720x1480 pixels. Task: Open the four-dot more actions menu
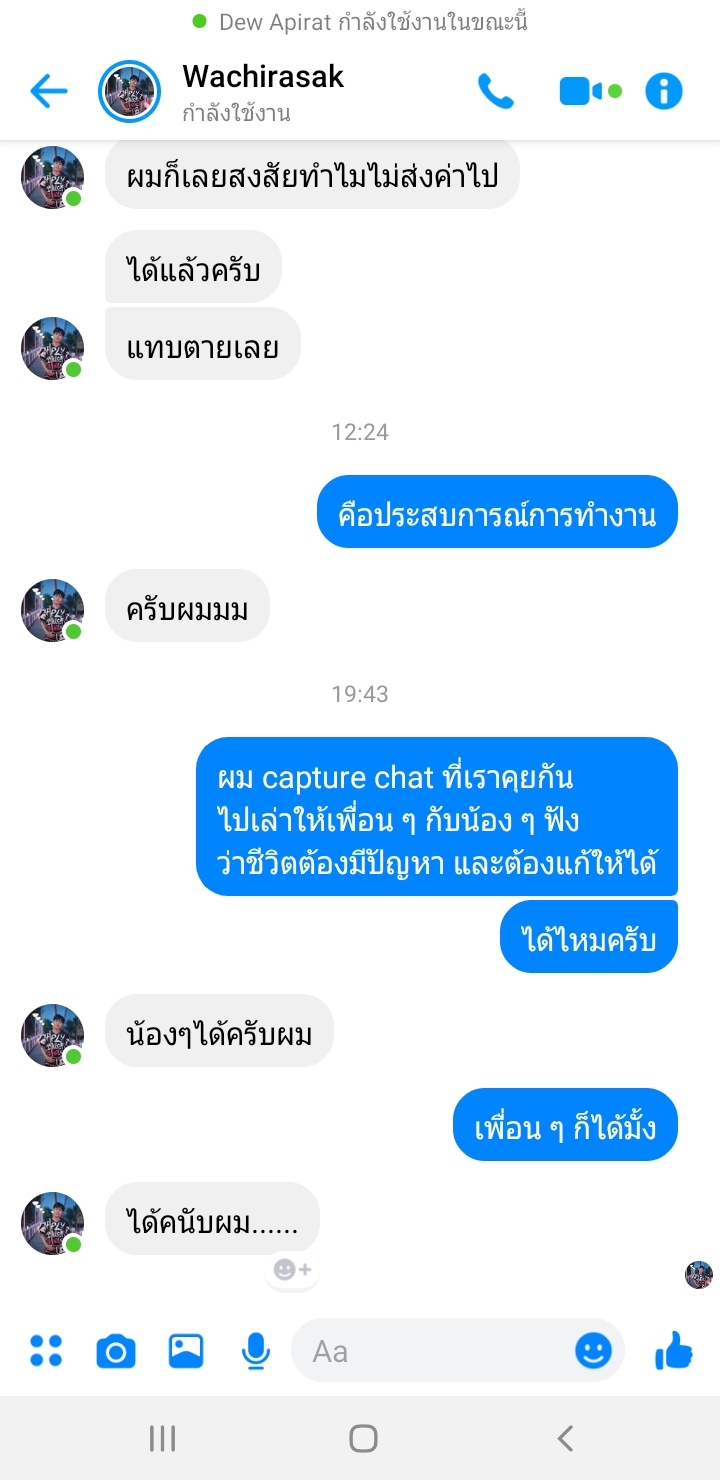[x=46, y=1352]
